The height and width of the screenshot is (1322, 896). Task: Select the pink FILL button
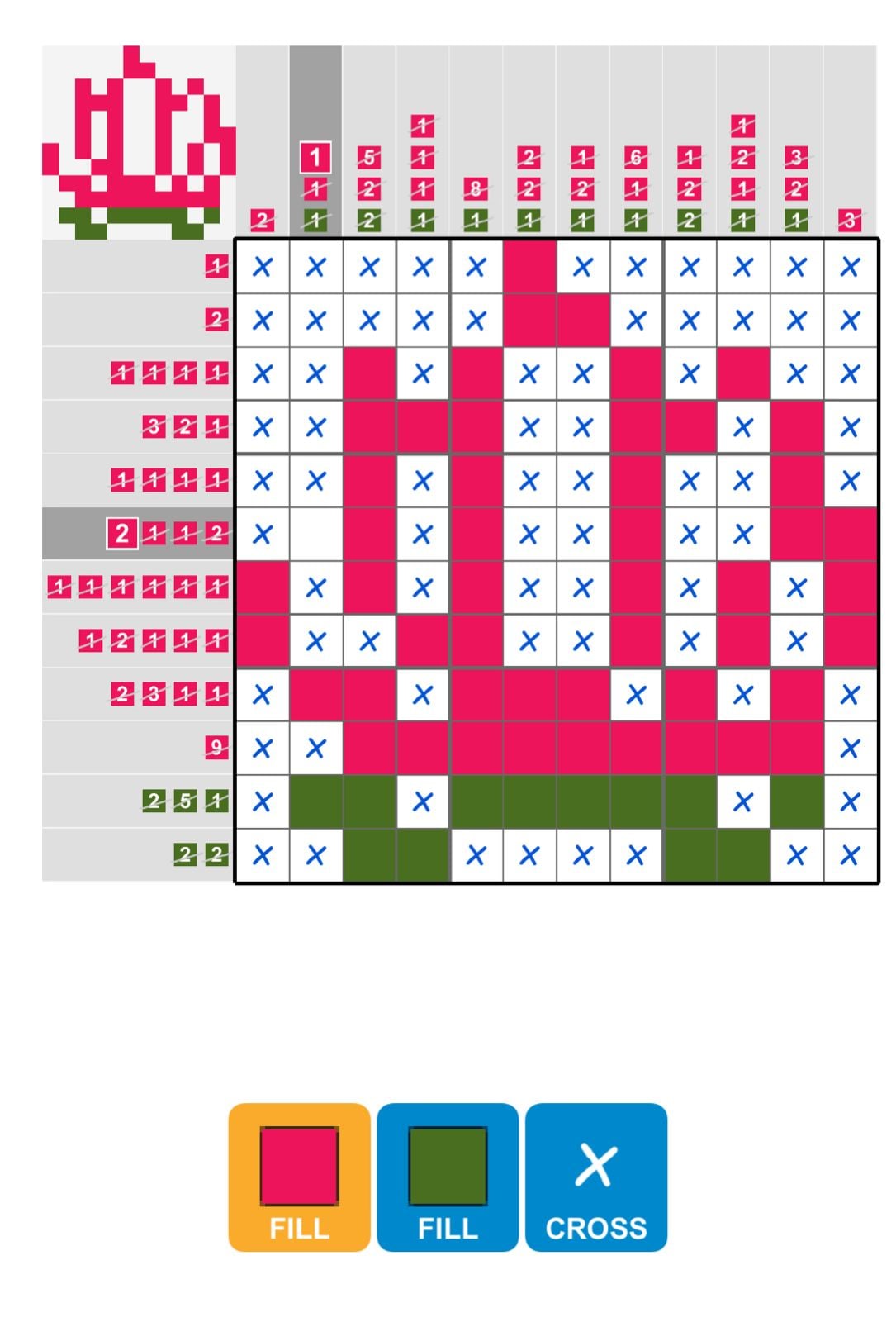[x=299, y=1177]
